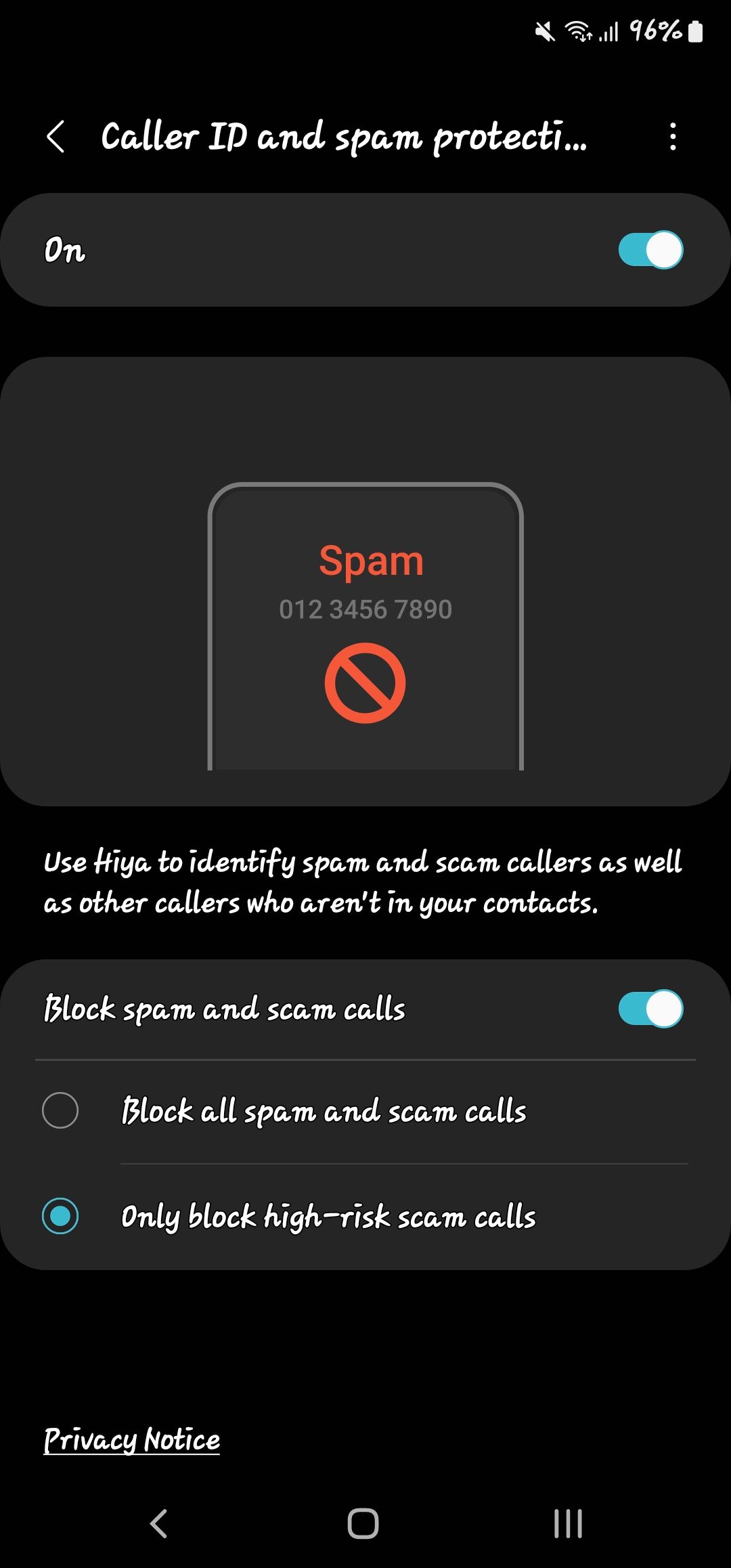The height and width of the screenshot is (1568, 731).
Task: Go back from Caller ID and spam protection
Action: click(56, 137)
